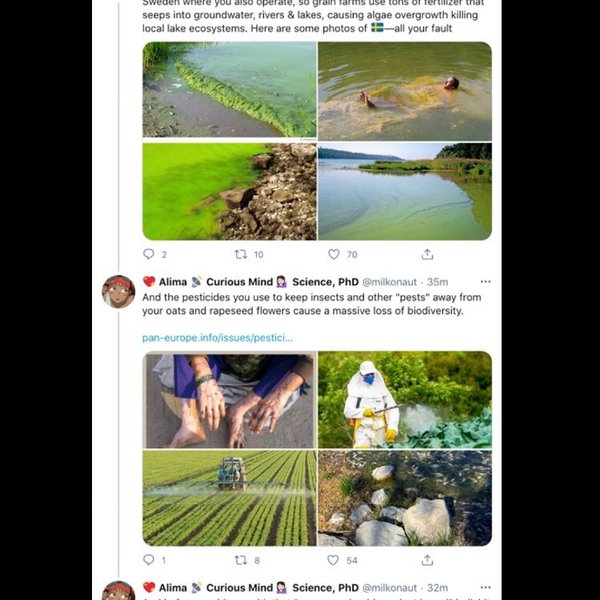Reply to the tweet with 2 replies
This screenshot has height=600, width=600.
tap(149, 254)
